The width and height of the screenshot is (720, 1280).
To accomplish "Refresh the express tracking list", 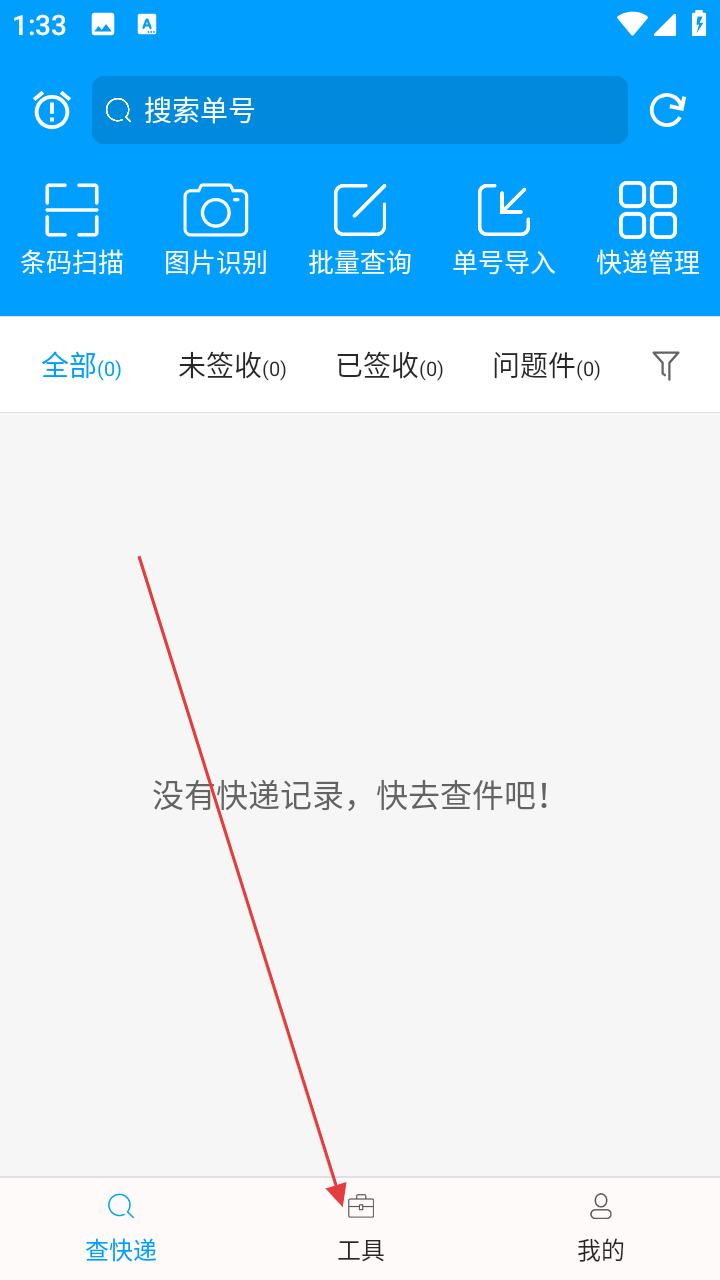I will pos(667,110).
